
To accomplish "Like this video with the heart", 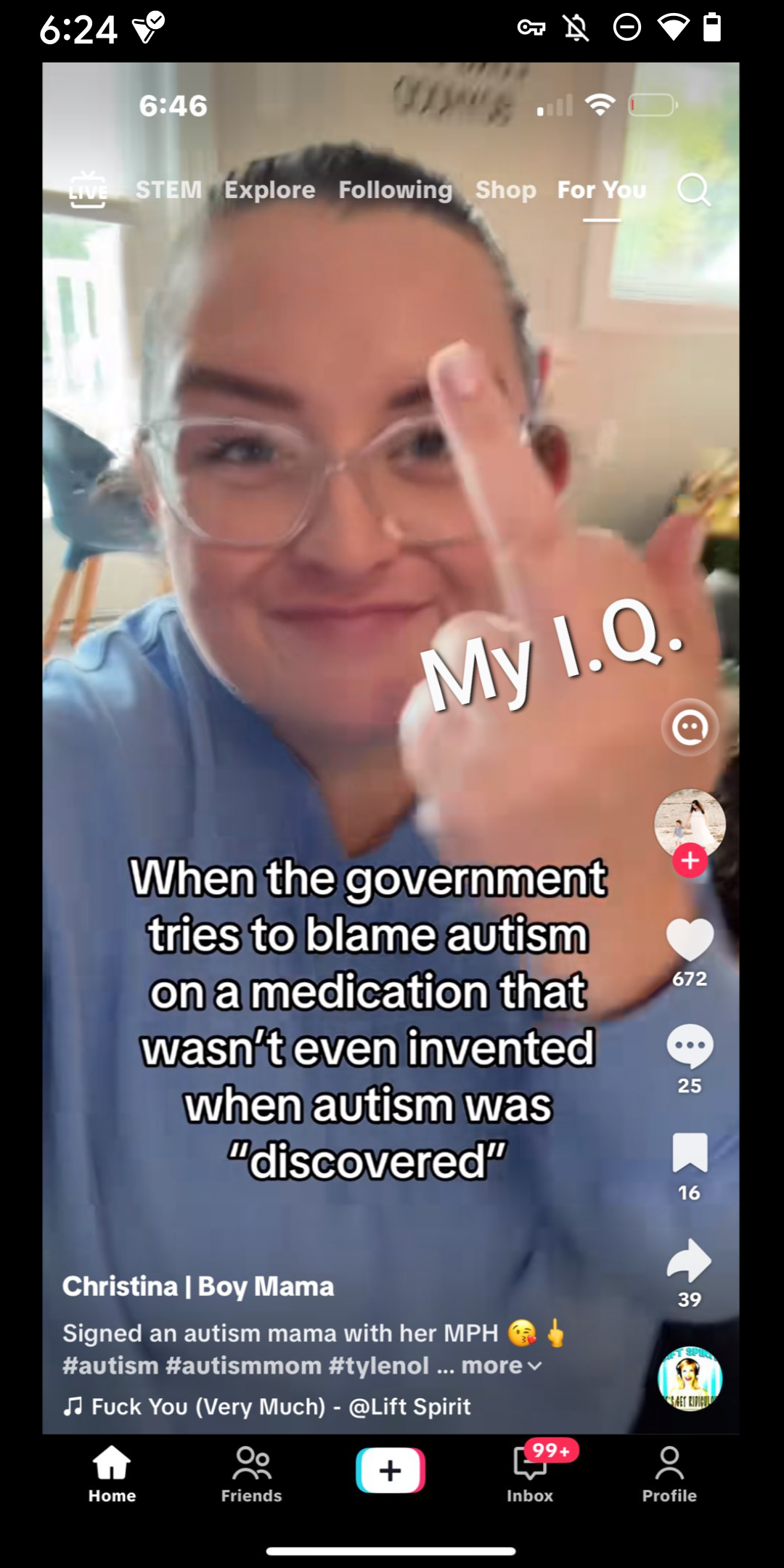I will [690, 939].
